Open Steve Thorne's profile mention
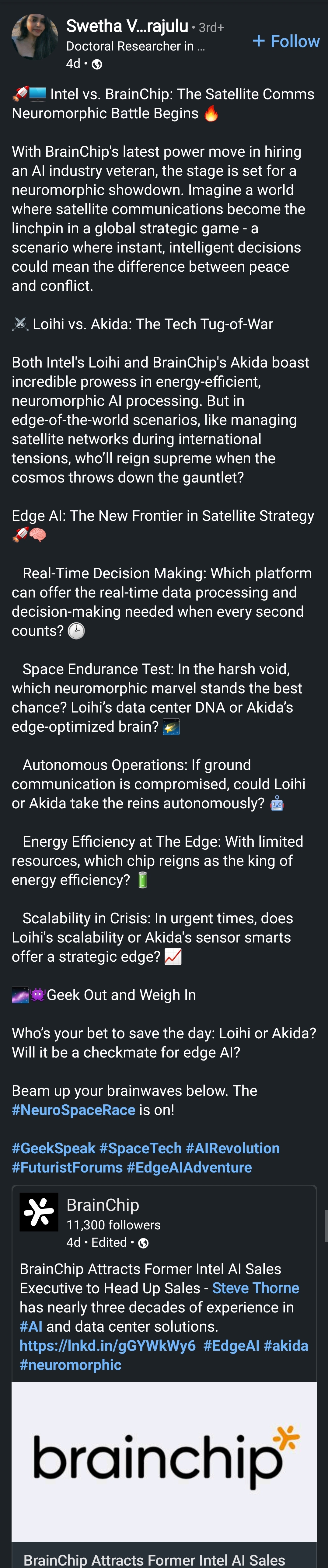The height and width of the screenshot is (1568, 328). [256, 1288]
